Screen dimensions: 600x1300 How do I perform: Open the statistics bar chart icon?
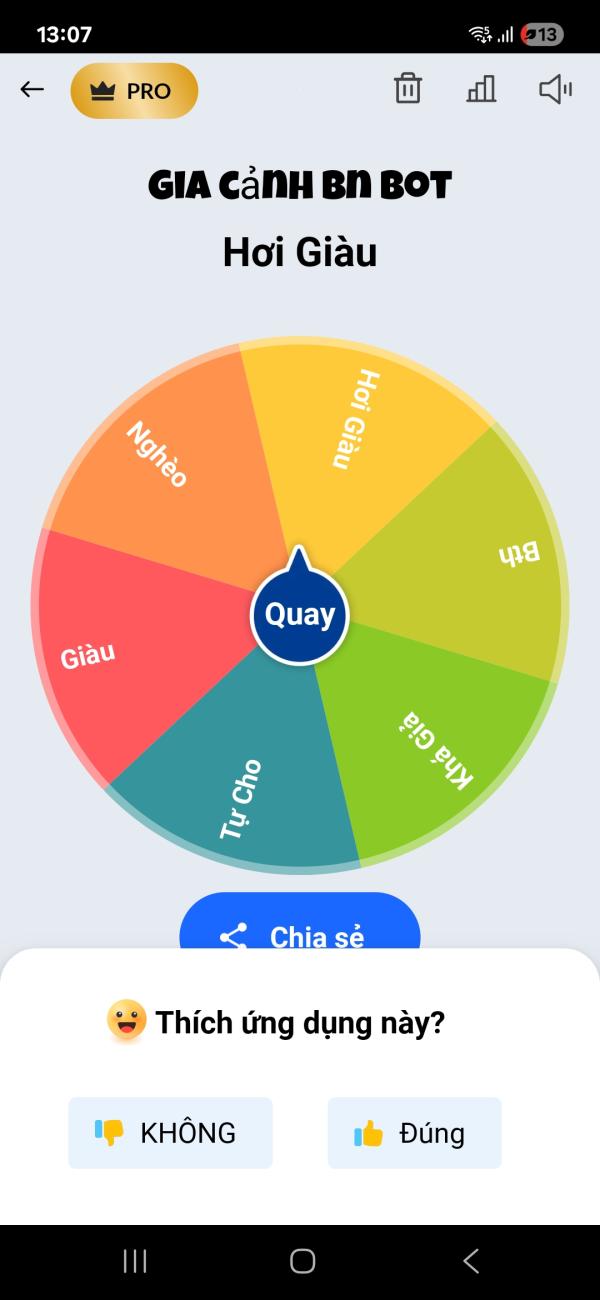481,88
